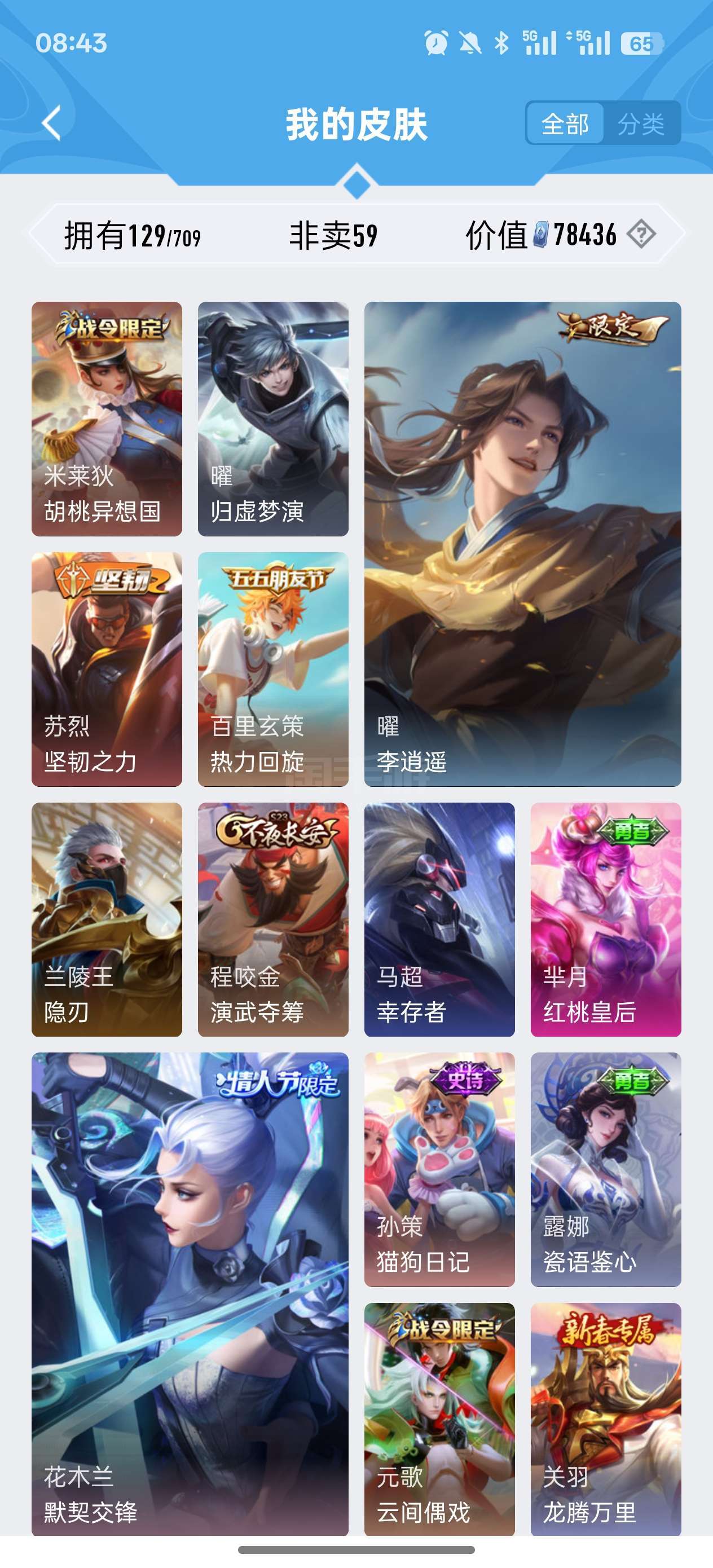Select the 全部 segment

pyautogui.click(x=565, y=124)
